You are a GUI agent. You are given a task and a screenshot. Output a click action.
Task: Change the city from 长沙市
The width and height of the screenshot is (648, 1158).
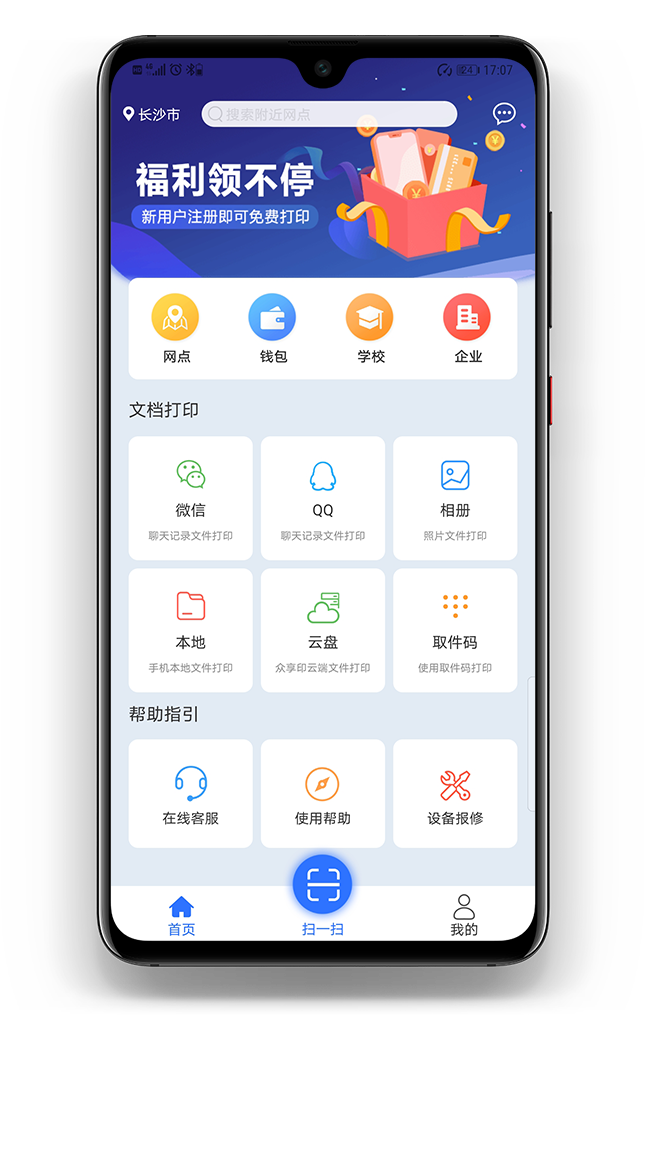pos(152,115)
